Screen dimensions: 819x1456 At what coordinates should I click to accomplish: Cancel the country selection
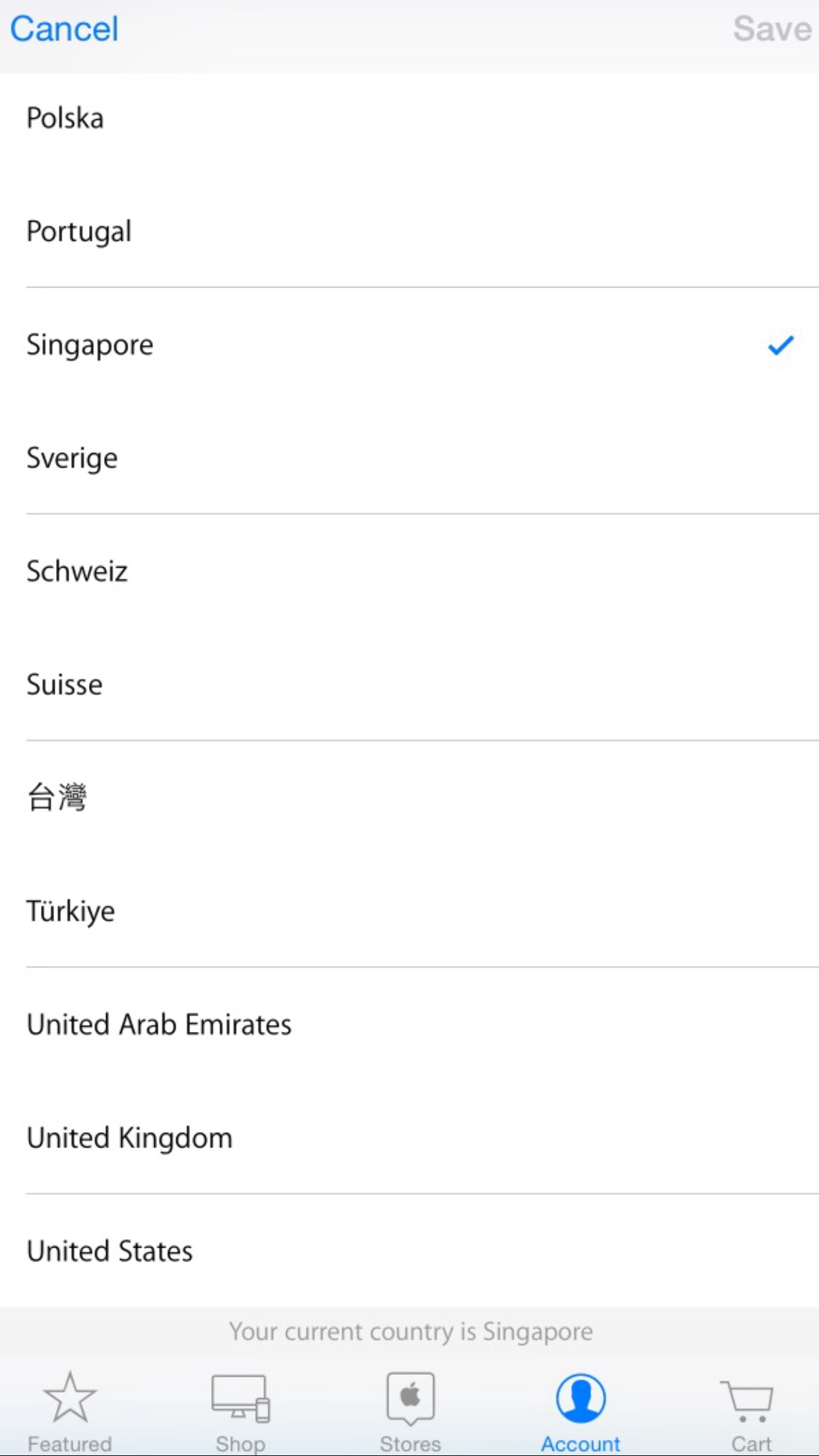pyautogui.click(x=64, y=29)
